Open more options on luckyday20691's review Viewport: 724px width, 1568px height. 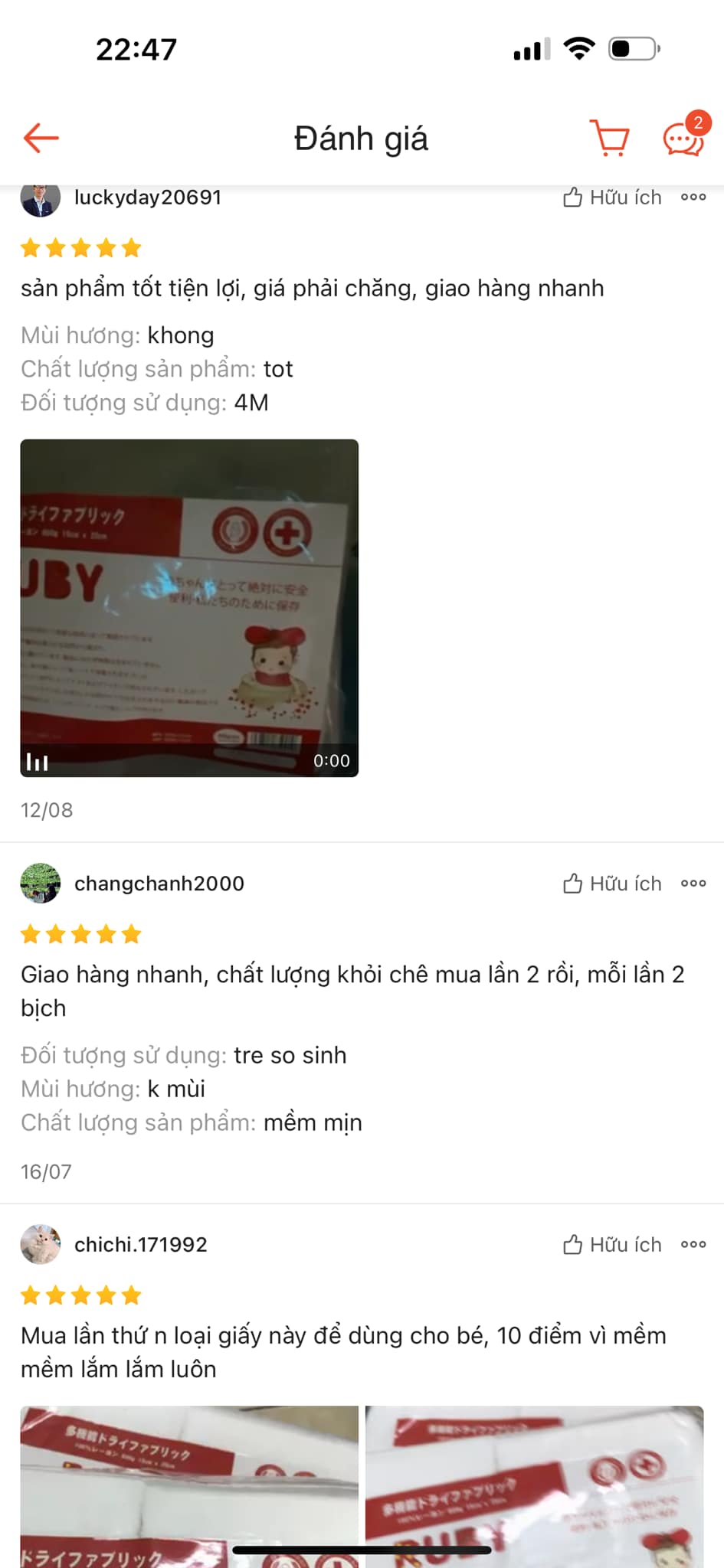[x=693, y=198]
